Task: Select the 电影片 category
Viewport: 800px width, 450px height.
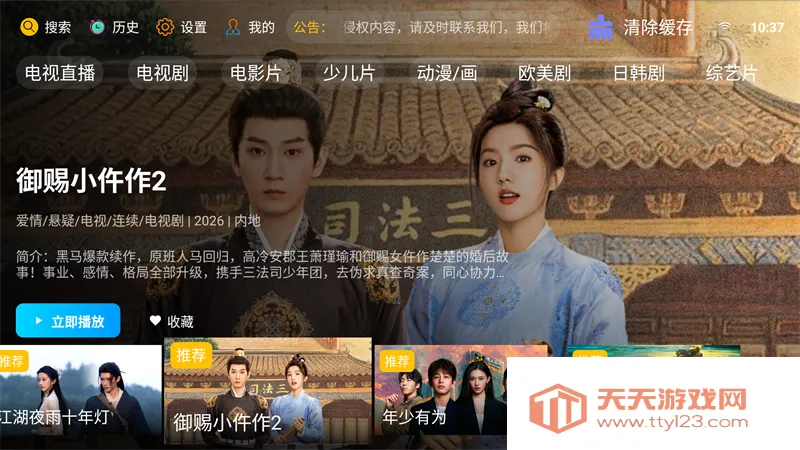Action: point(256,73)
